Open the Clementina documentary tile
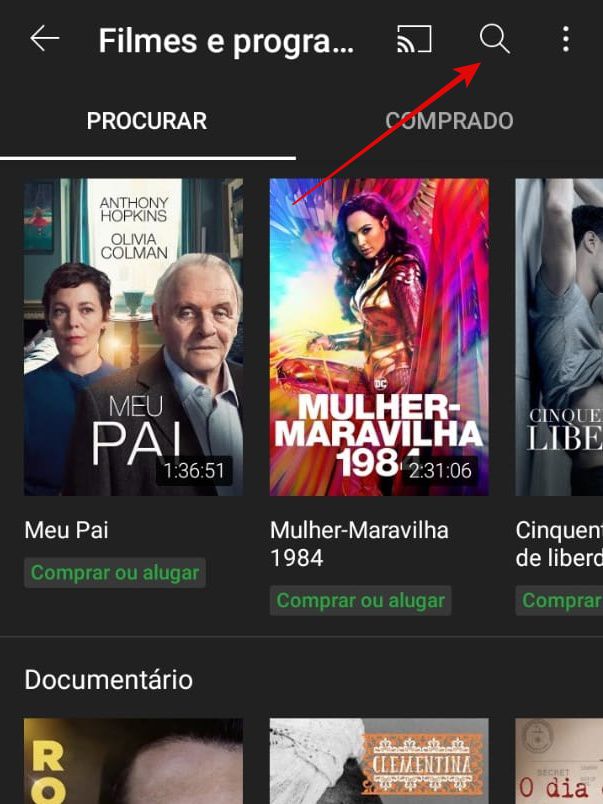The height and width of the screenshot is (804, 603). 379,761
